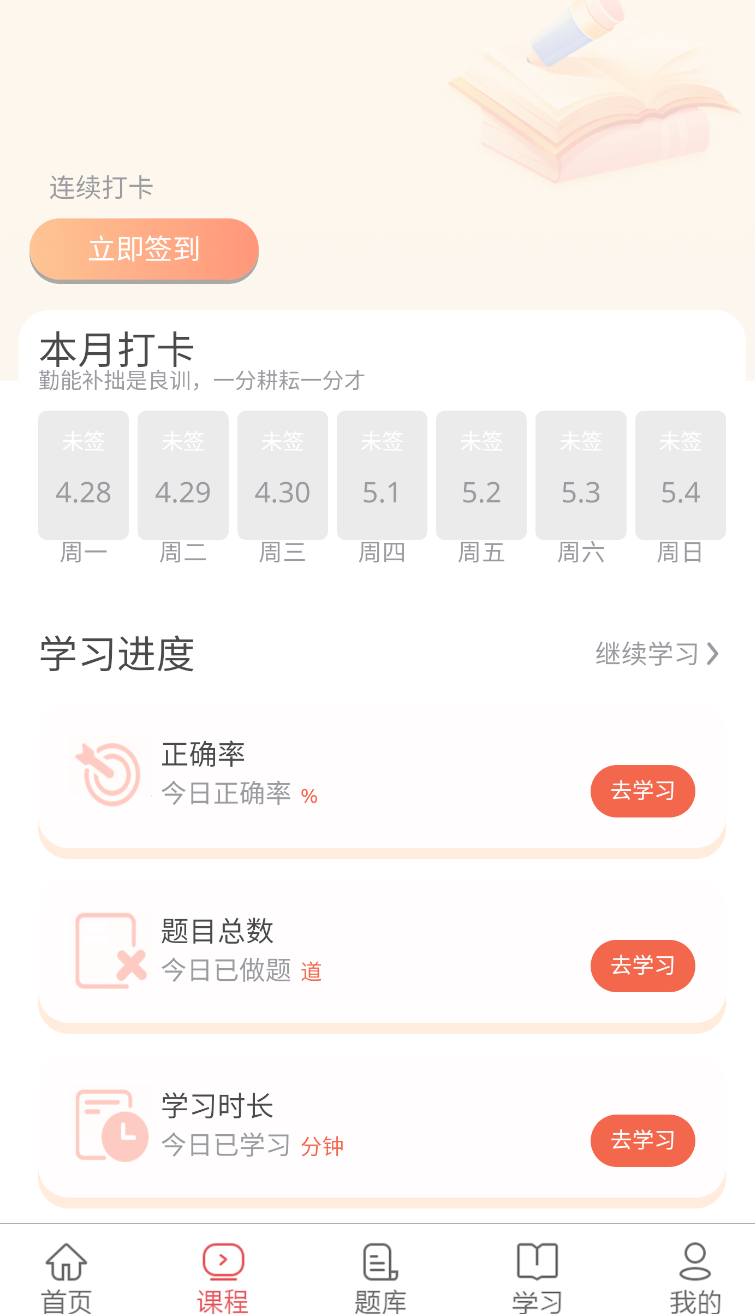Screen dimensions: 755x1314
Task: Click the 继续学习 link
Action: tap(650, 653)
